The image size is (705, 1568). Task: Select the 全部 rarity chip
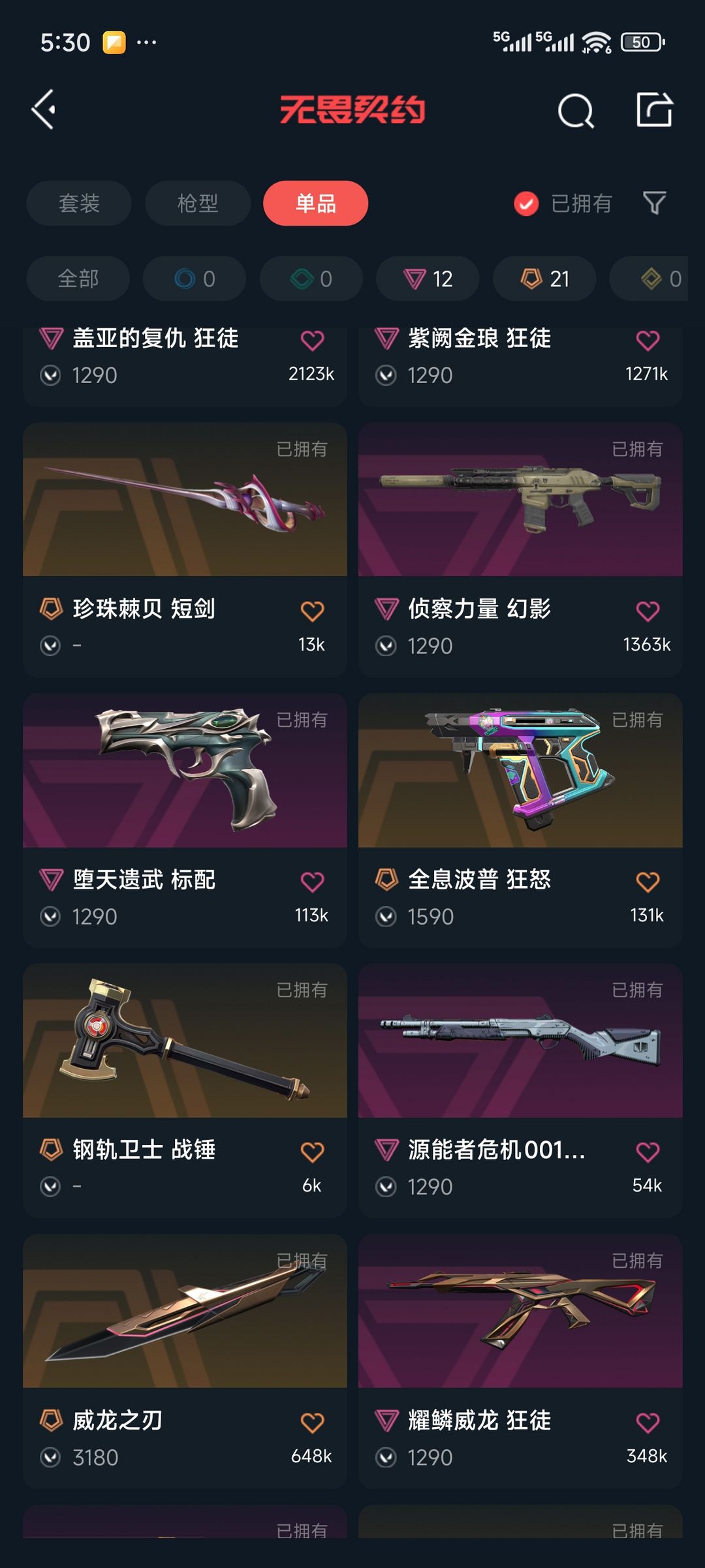[78, 279]
